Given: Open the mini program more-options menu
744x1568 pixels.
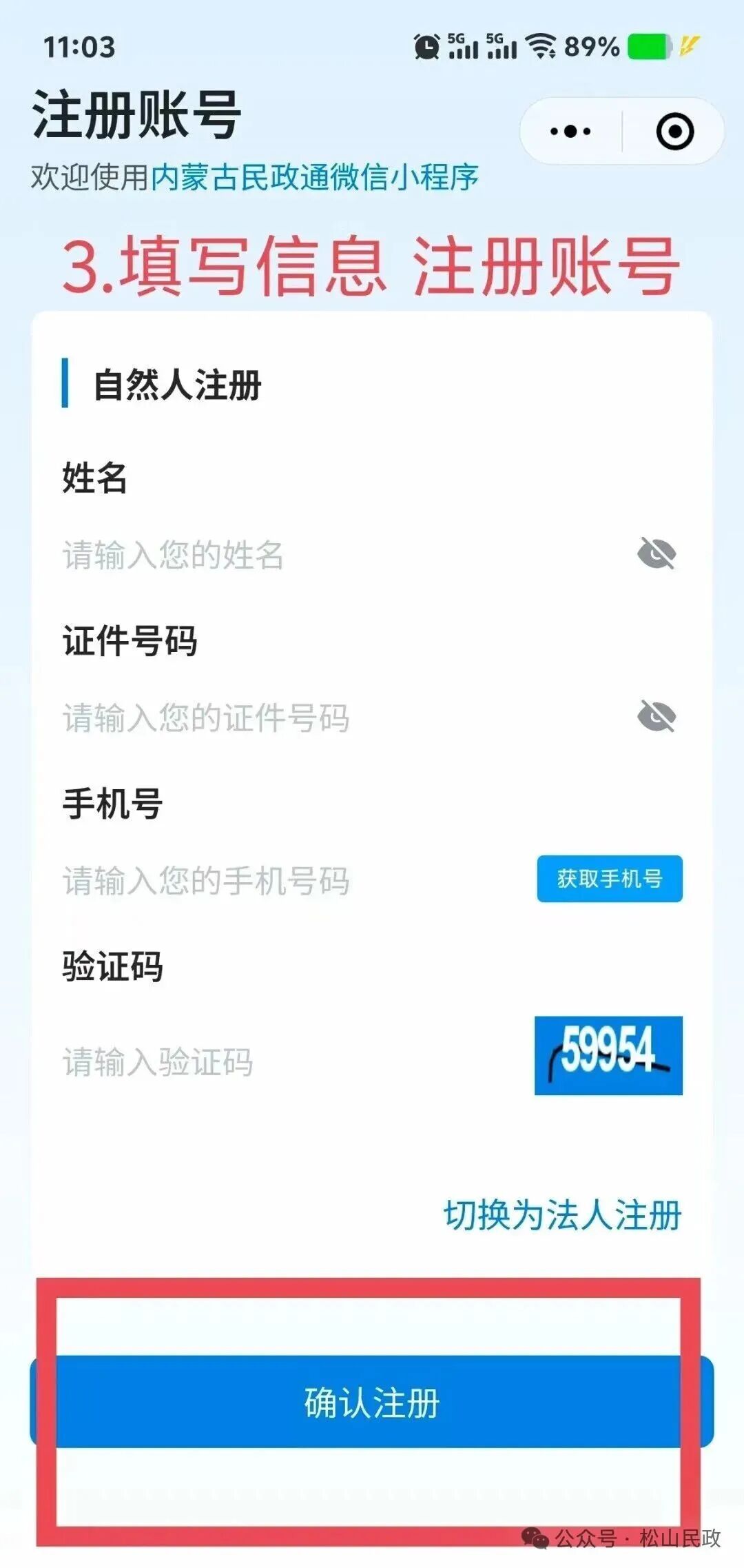Looking at the screenshot, I should [570, 131].
